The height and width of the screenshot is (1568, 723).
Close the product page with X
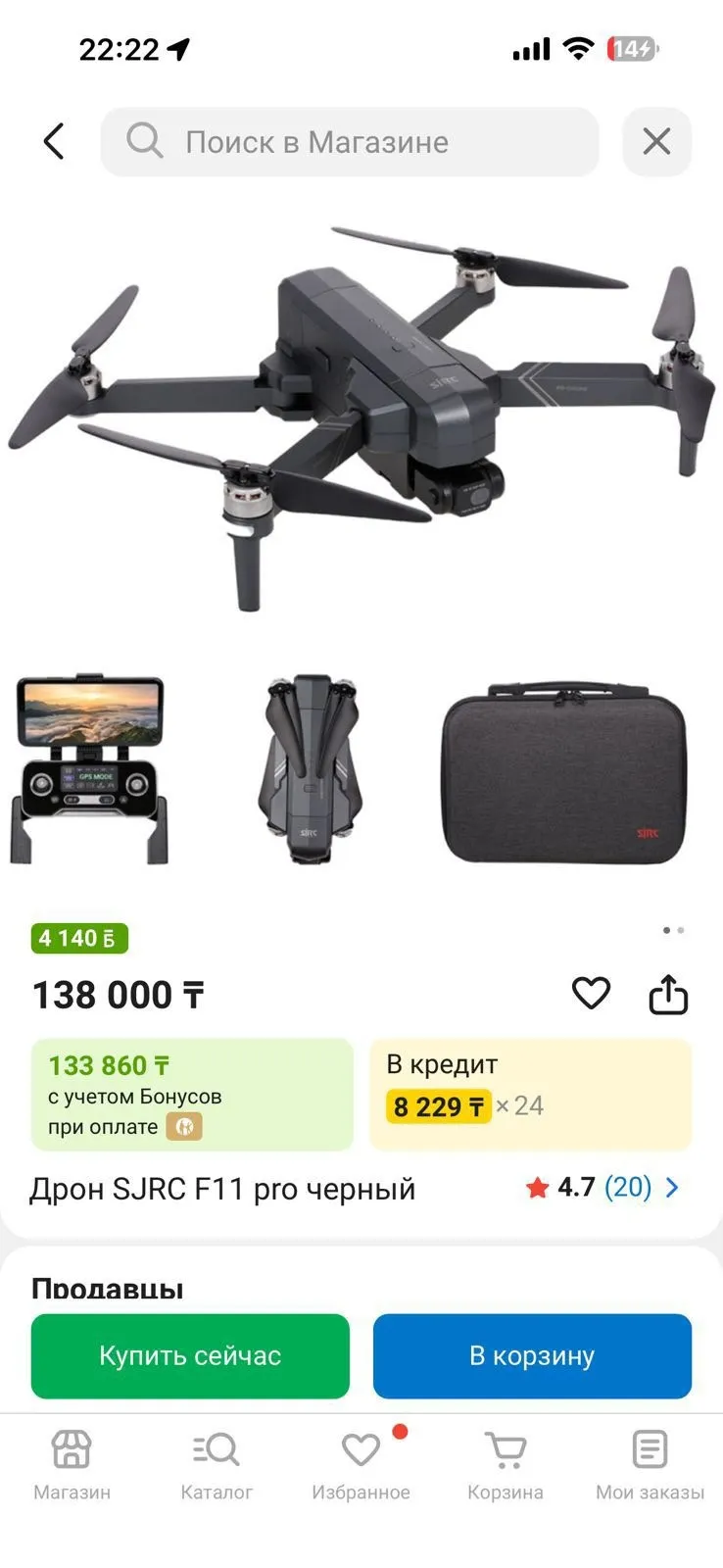click(x=656, y=141)
